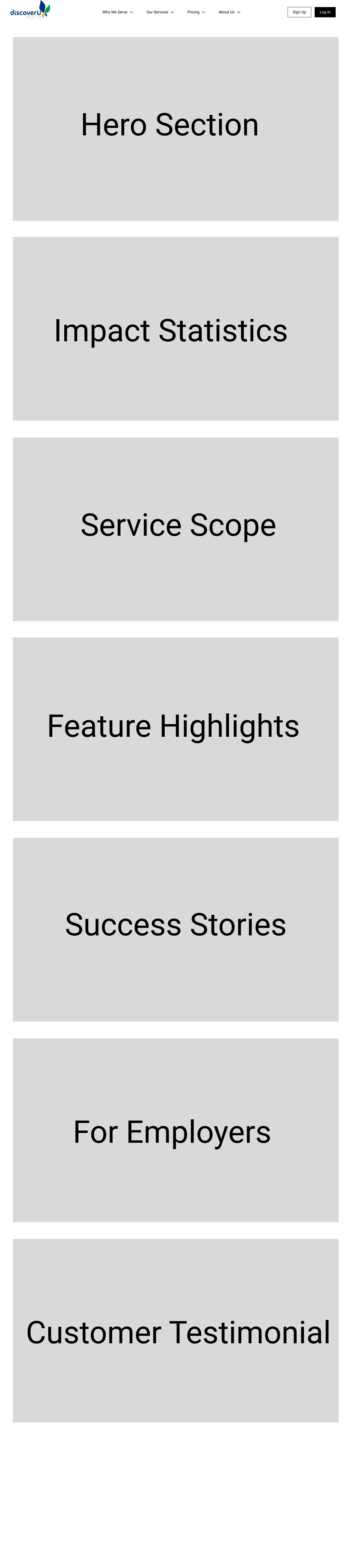Expand the Pricing menu

click(196, 12)
